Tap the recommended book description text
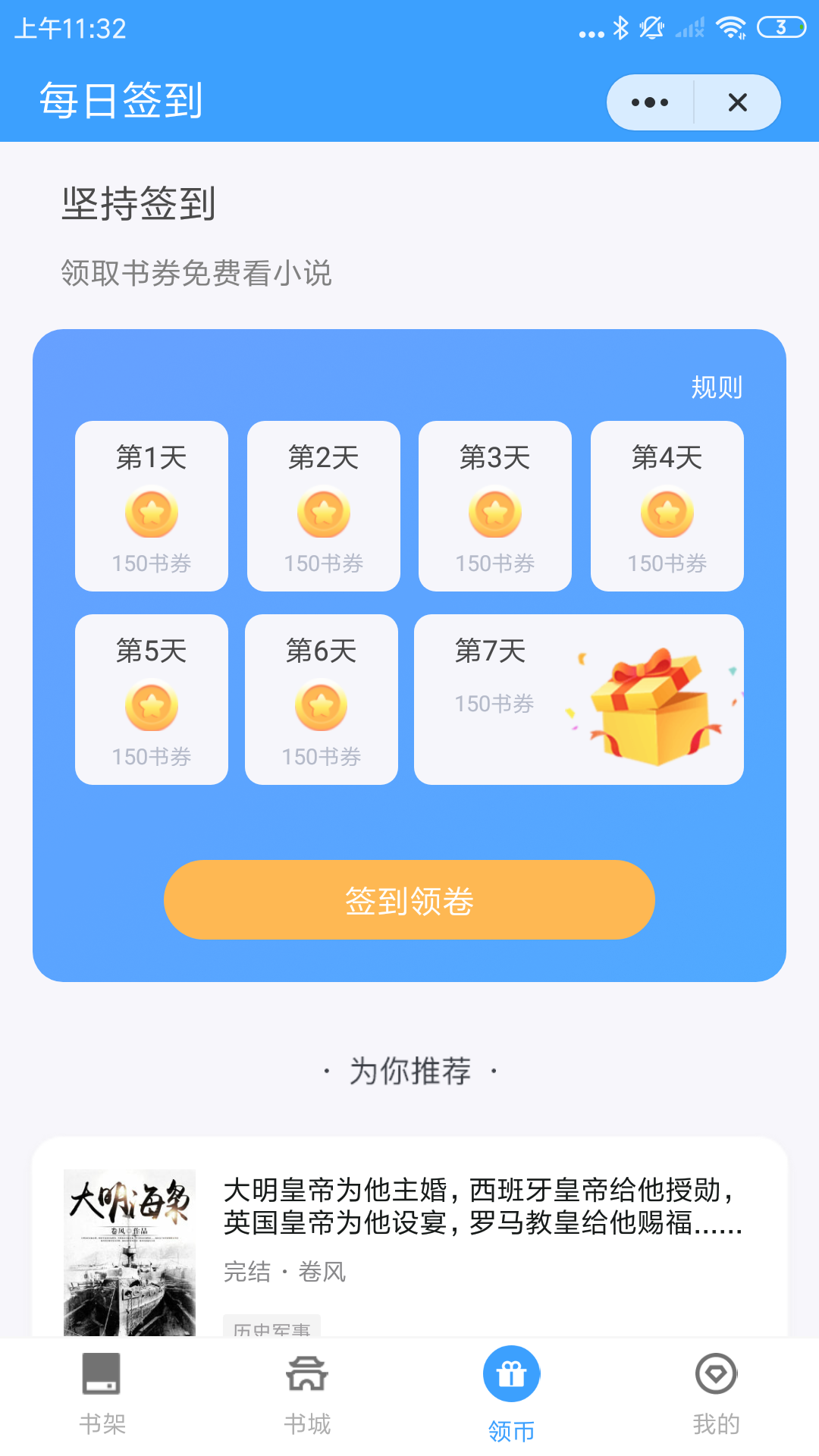The image size is (819, 1456). 485,1206
